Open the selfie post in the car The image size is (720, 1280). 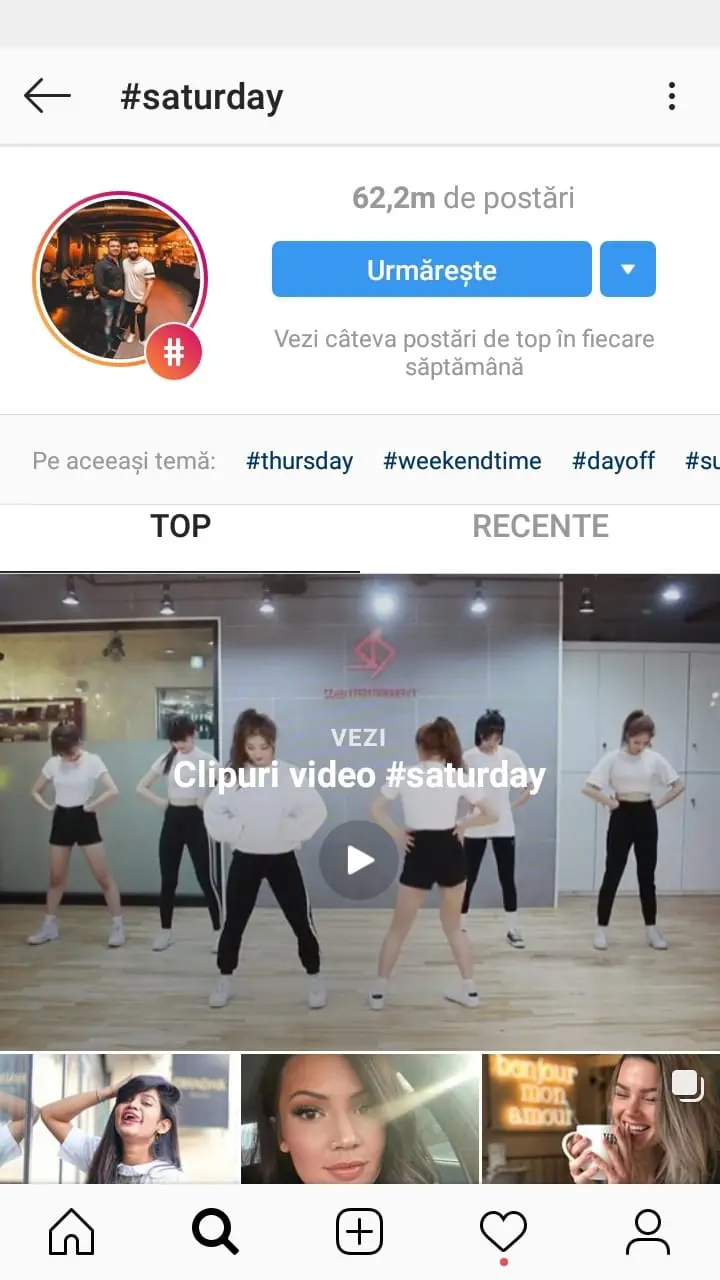click(360, 1119)
